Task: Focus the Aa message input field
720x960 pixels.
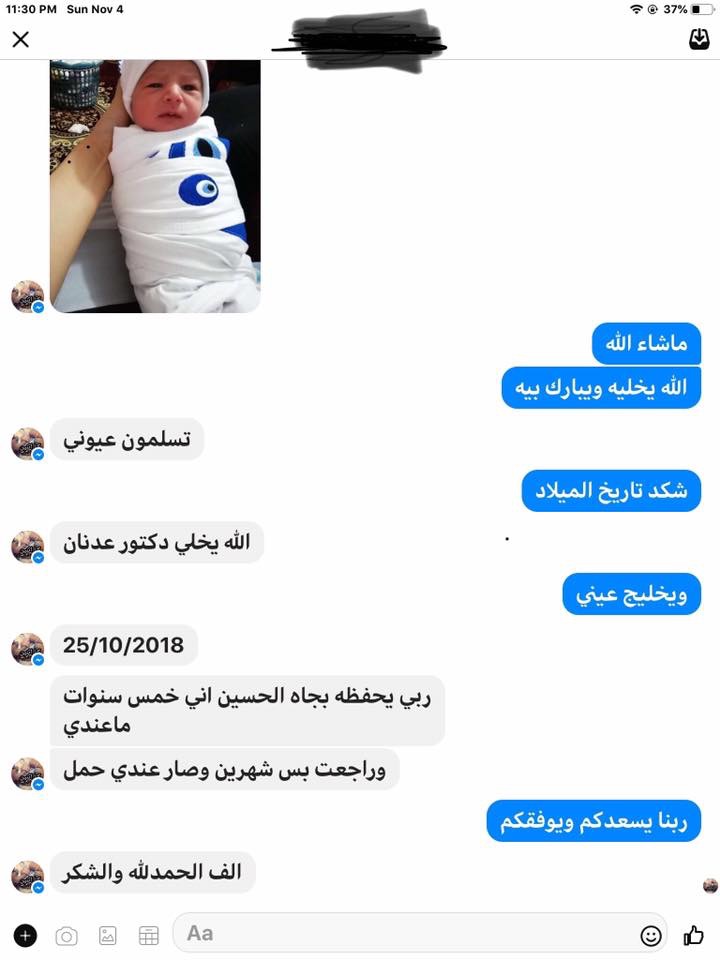Action: pyautogui.click(x=400, y=933)
